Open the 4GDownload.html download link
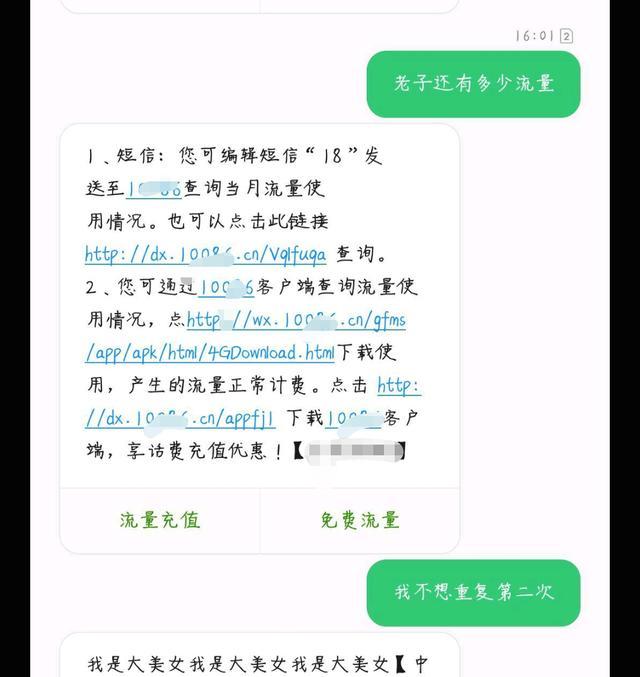This screenshot has height=677, width=640. (x=210, y=353)
